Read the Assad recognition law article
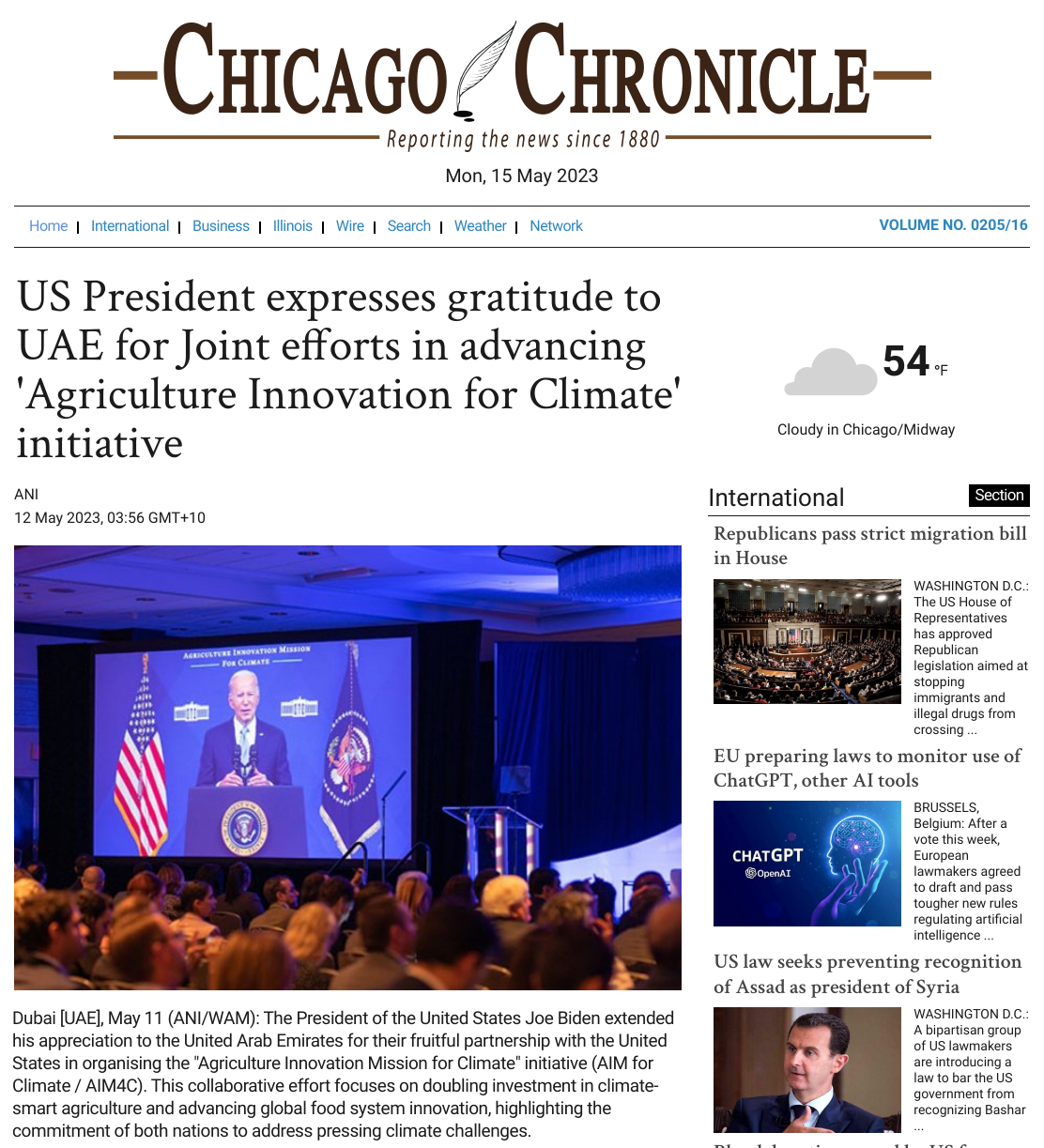 click(867, 974)
